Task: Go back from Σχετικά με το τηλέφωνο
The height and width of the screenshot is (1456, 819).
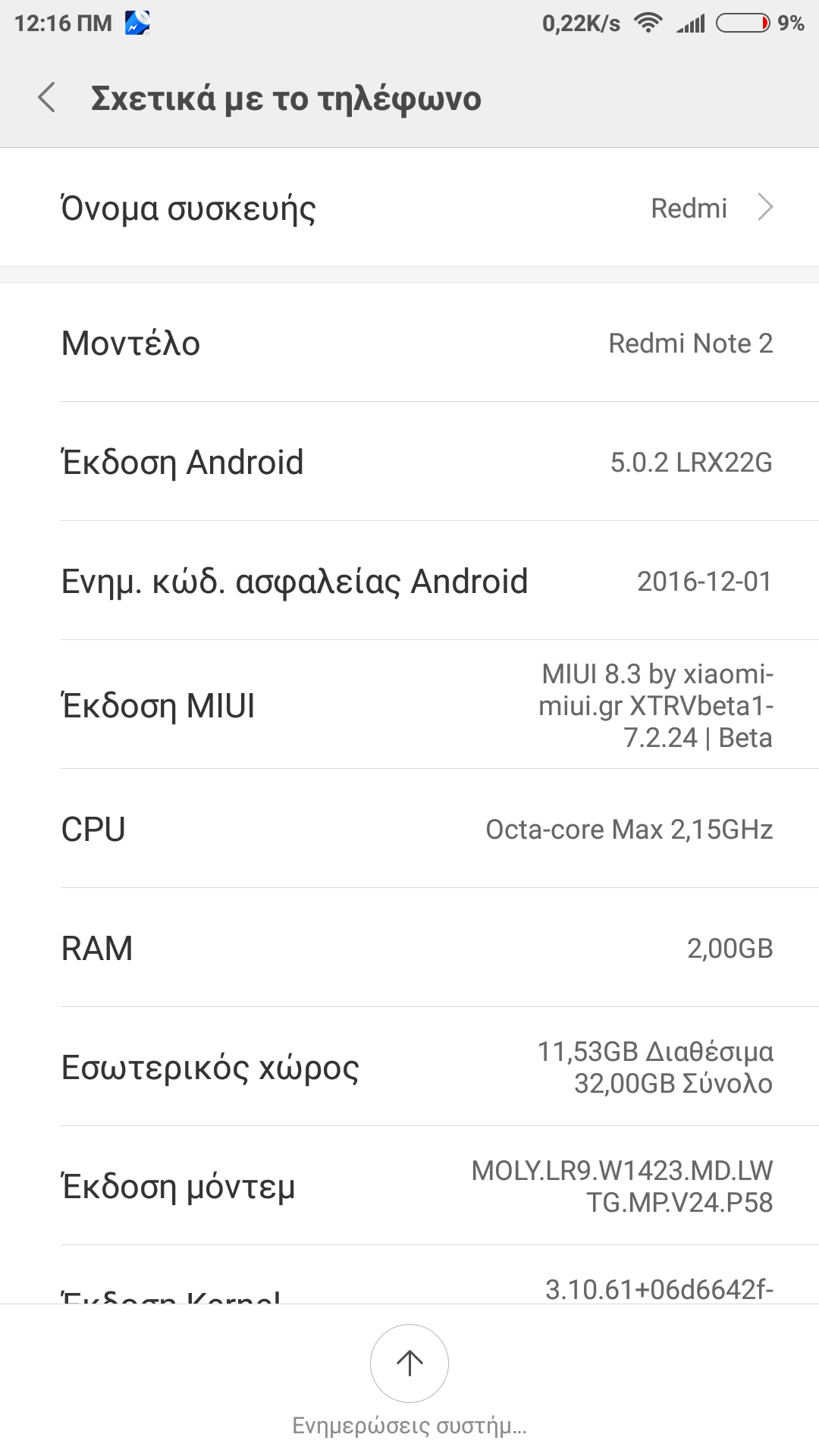Action: pyautogui.click(x=47, y=98)
